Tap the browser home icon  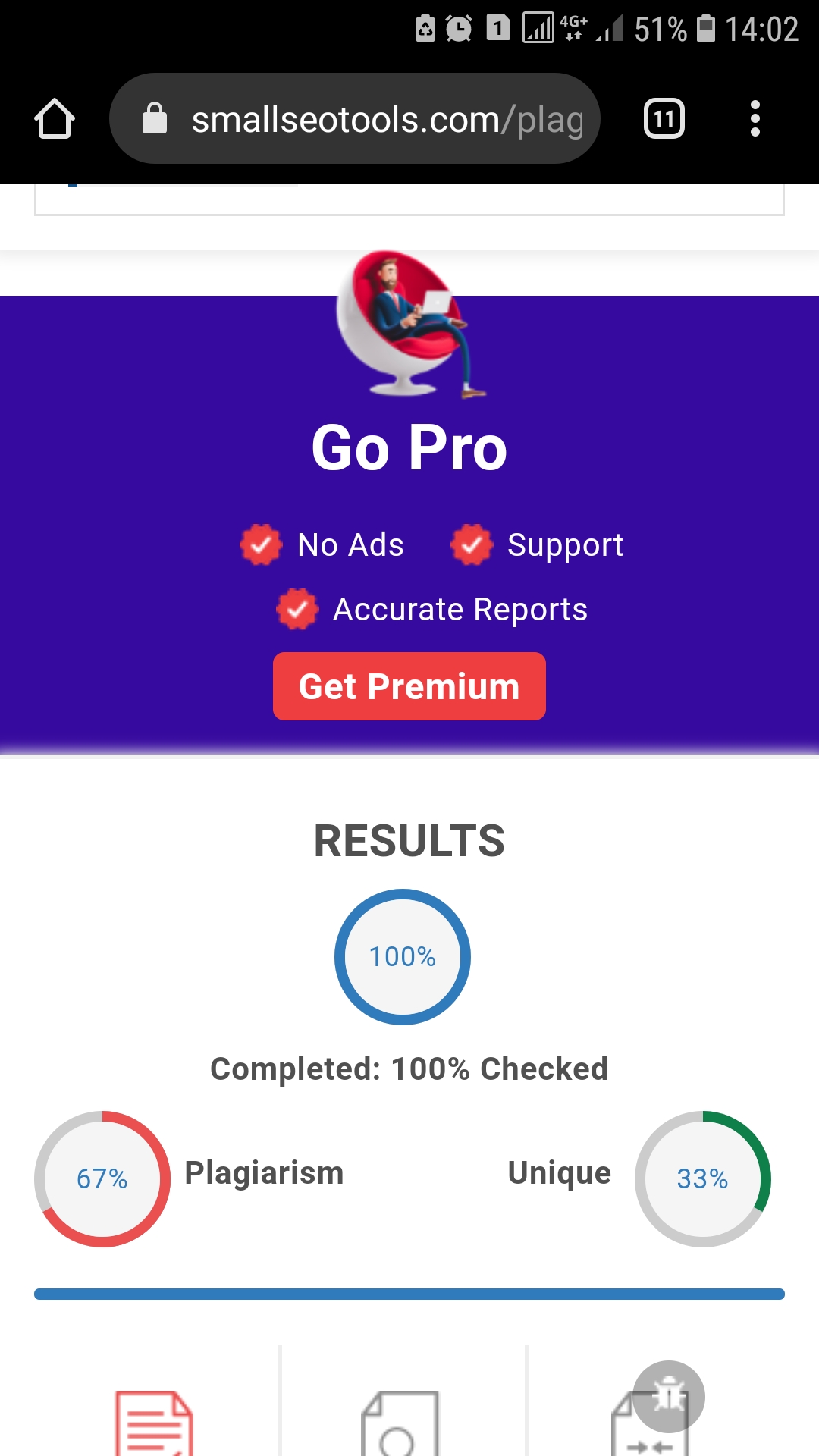[x=55, y=119]
